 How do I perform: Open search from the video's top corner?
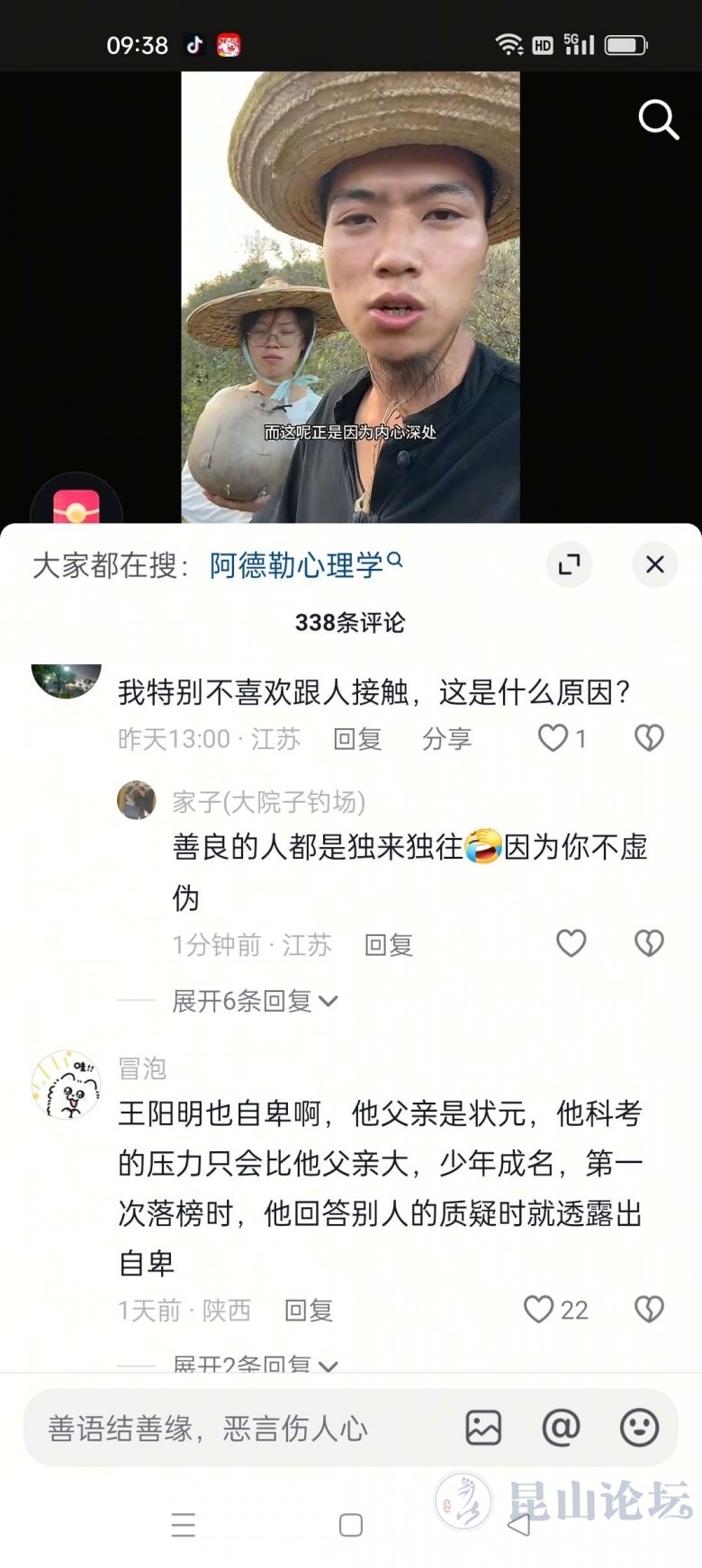658,120
